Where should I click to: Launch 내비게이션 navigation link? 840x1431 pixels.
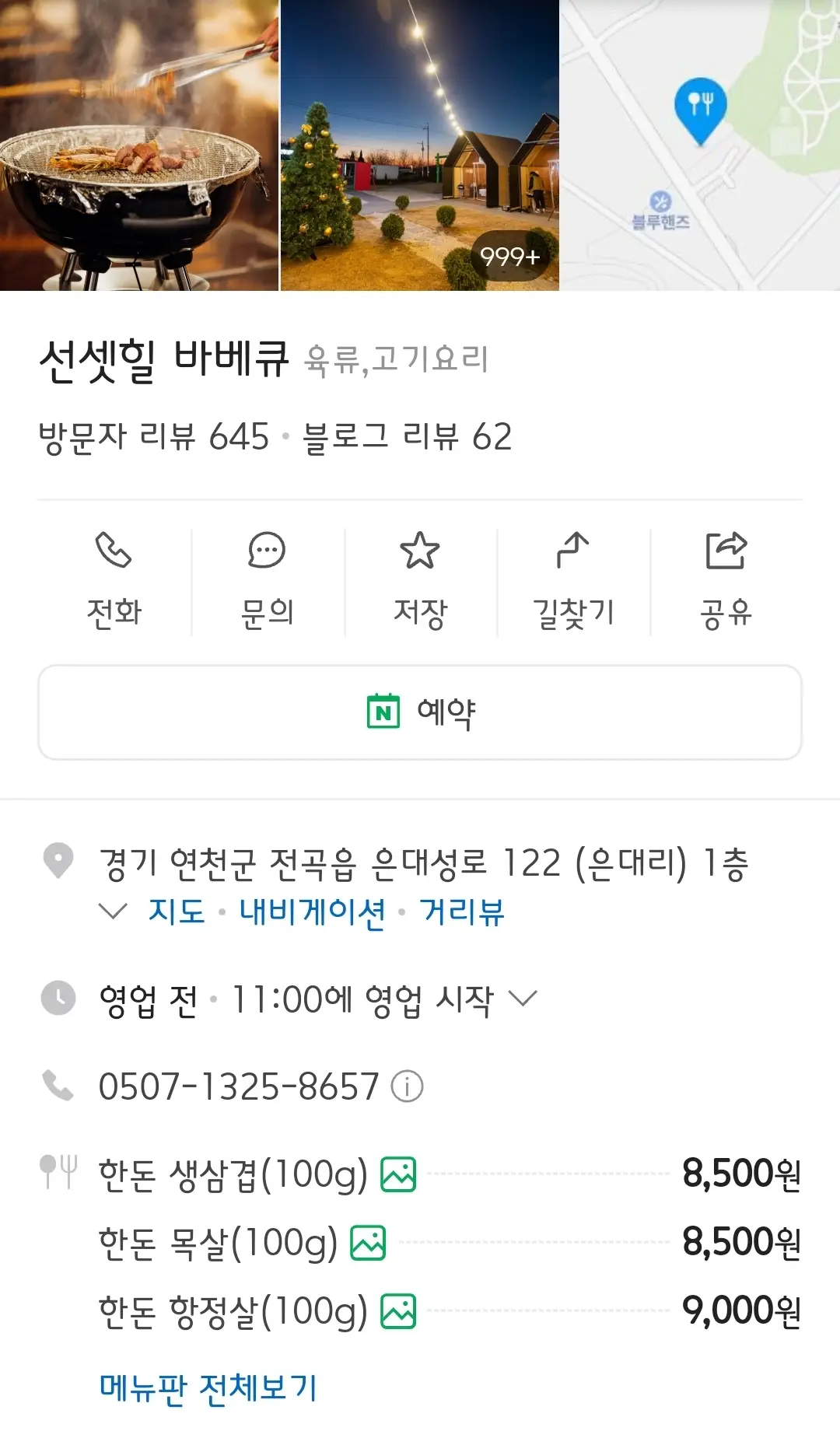coord(312,911)
